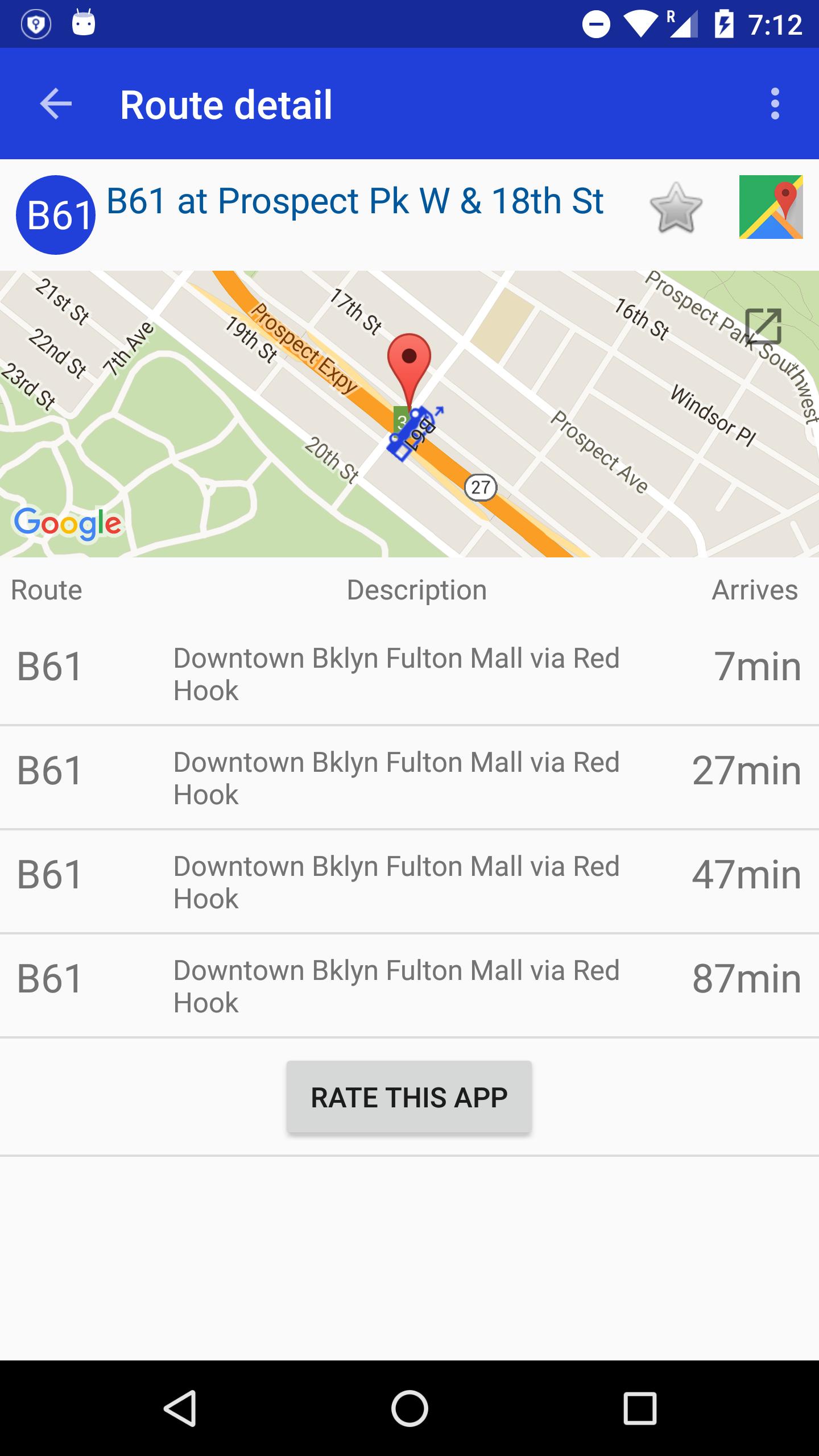819x1456 pixels.
Task: Open the overflow menu
Action: [x=775, y=104]
